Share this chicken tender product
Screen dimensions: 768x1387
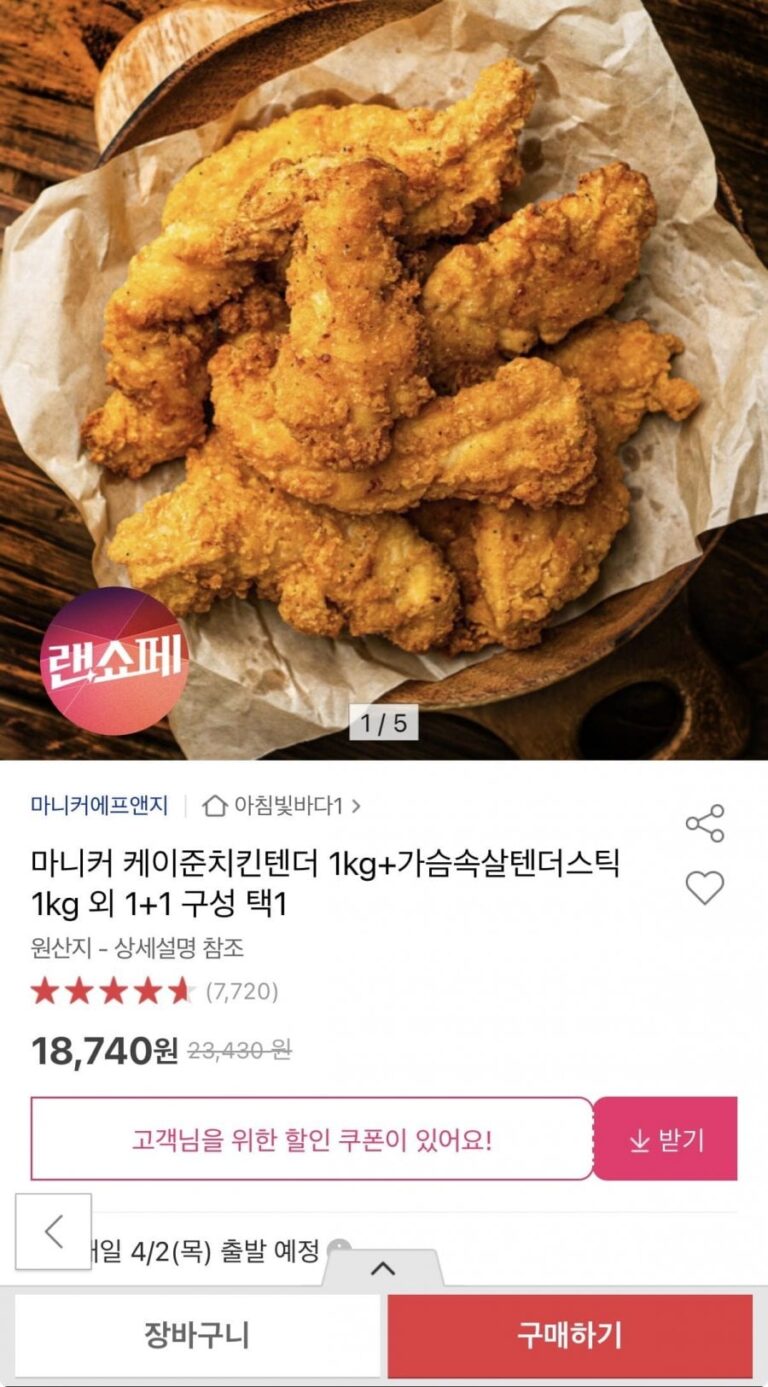(704, 823)
